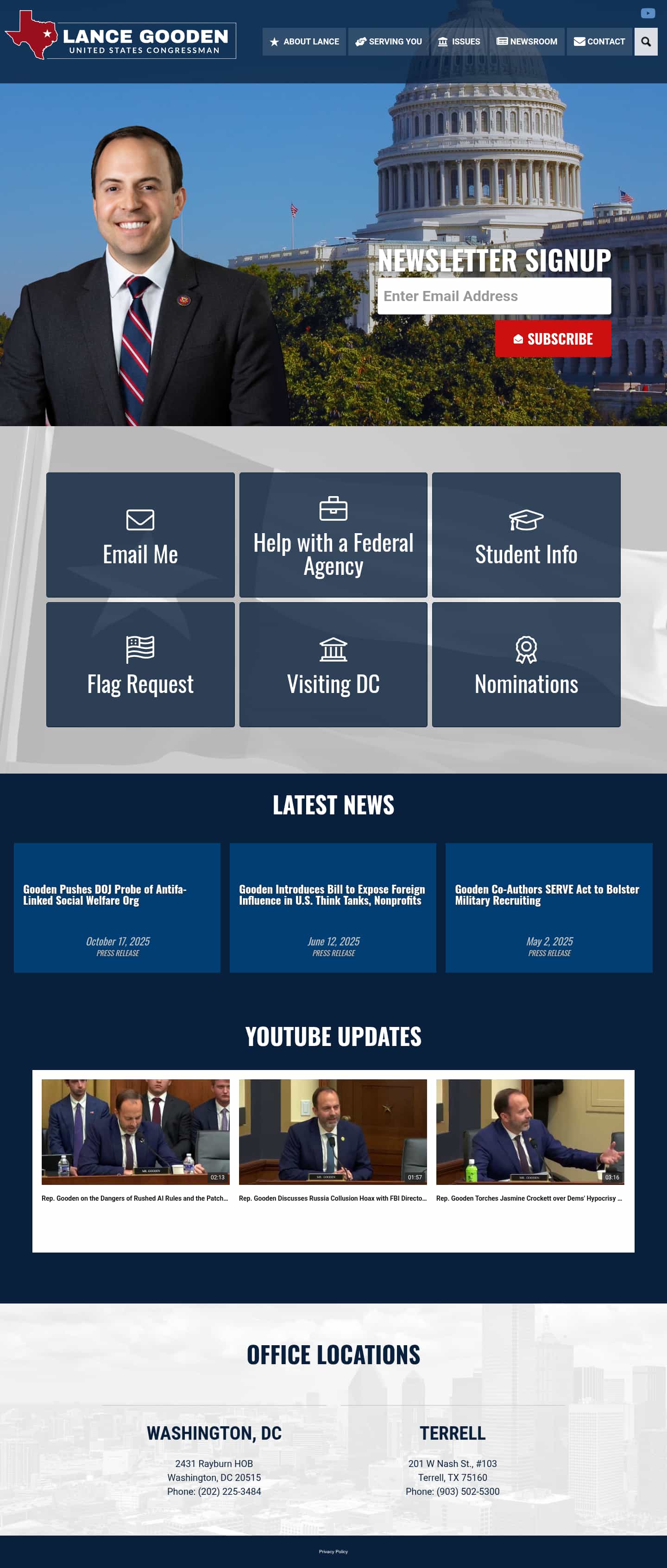Open the About Lance menu

tap(304, 41)
